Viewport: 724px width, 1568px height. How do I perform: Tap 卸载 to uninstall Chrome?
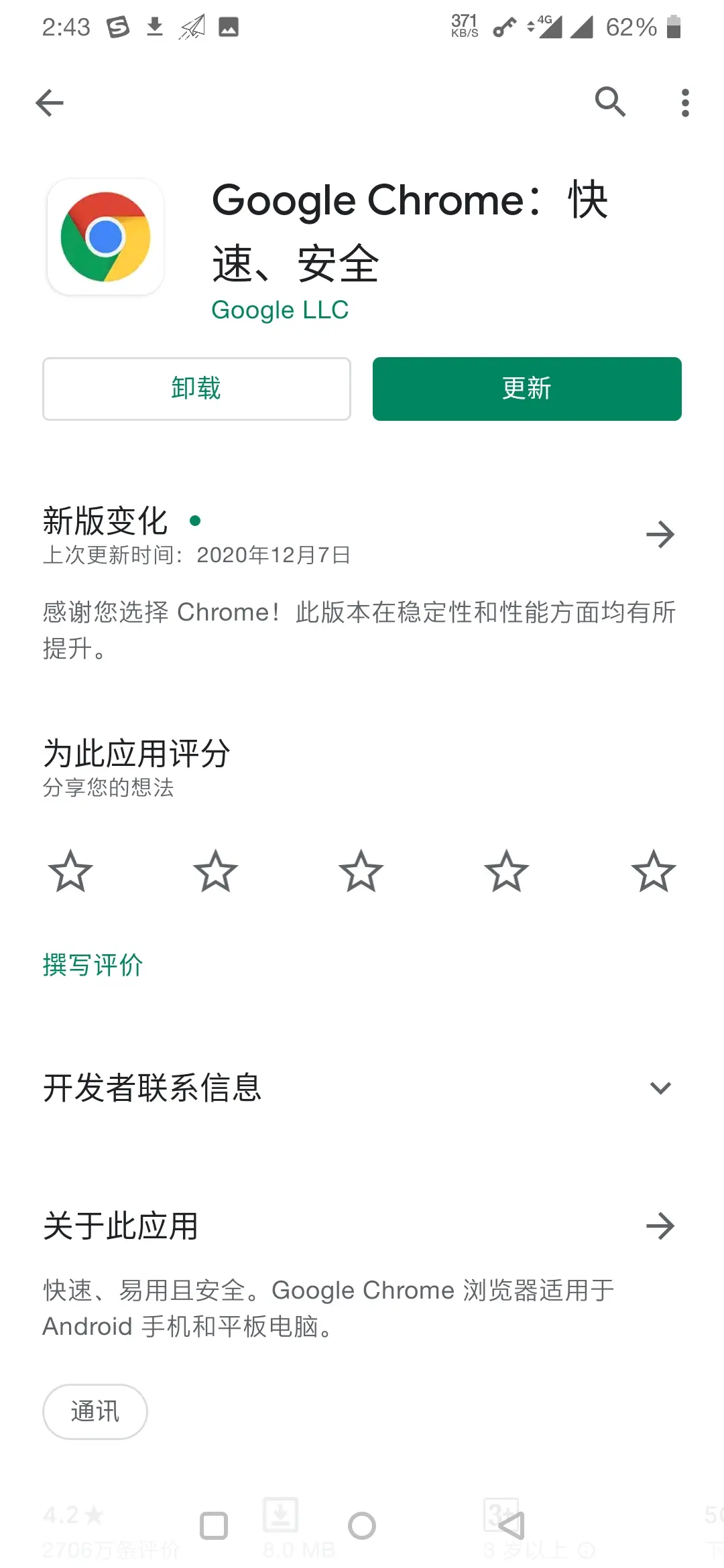click(196, 389)
